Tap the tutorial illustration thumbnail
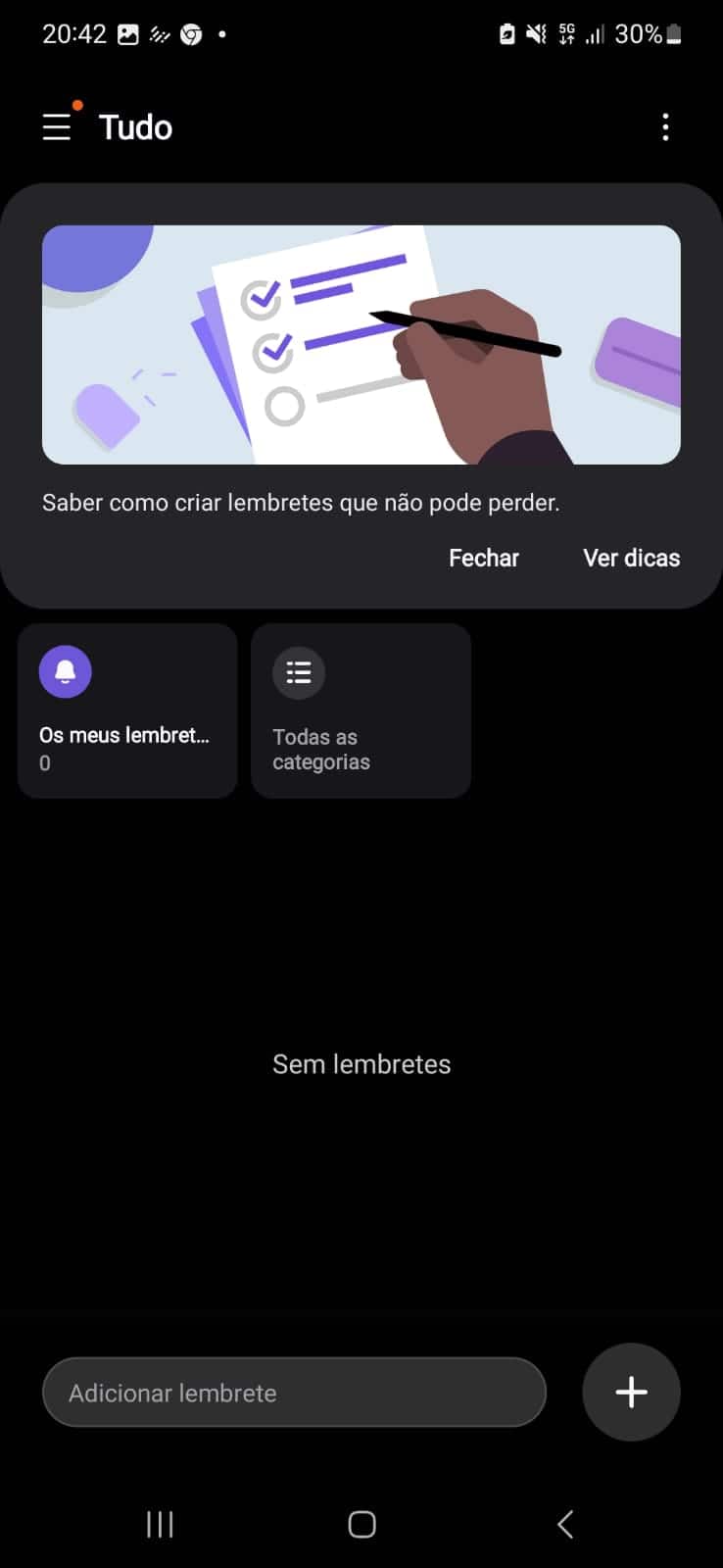This screenshot has height=1568, width=723. (361, 344)
